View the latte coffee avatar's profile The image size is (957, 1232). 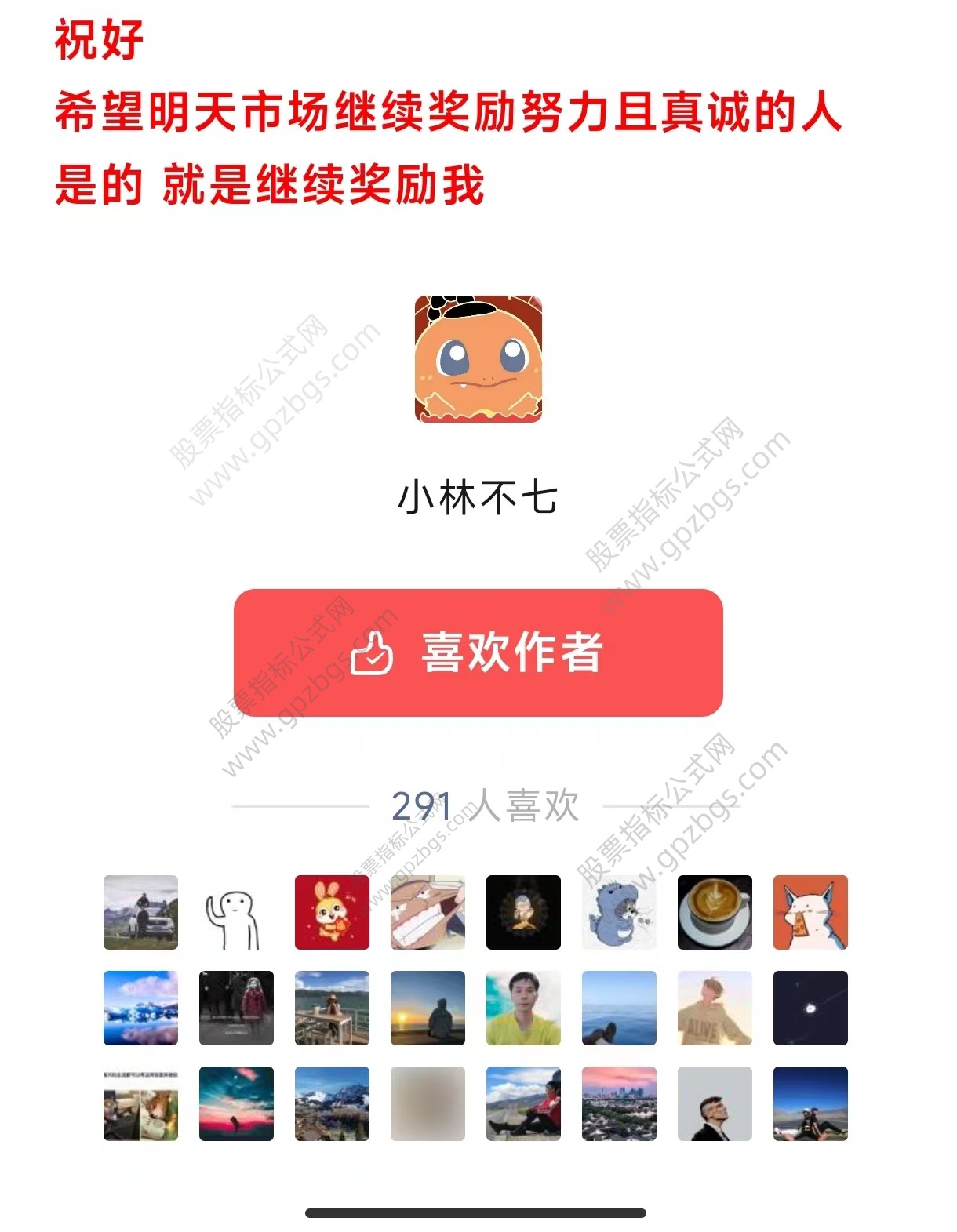715,912
